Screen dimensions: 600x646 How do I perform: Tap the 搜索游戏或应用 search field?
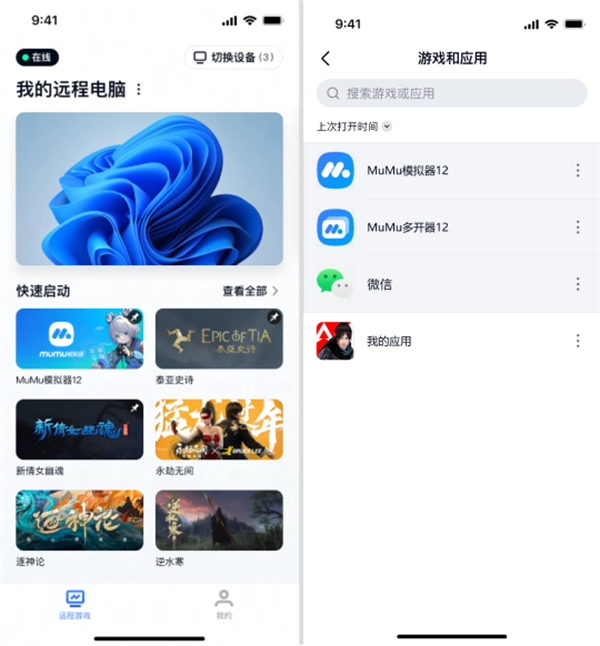[451, 93]
